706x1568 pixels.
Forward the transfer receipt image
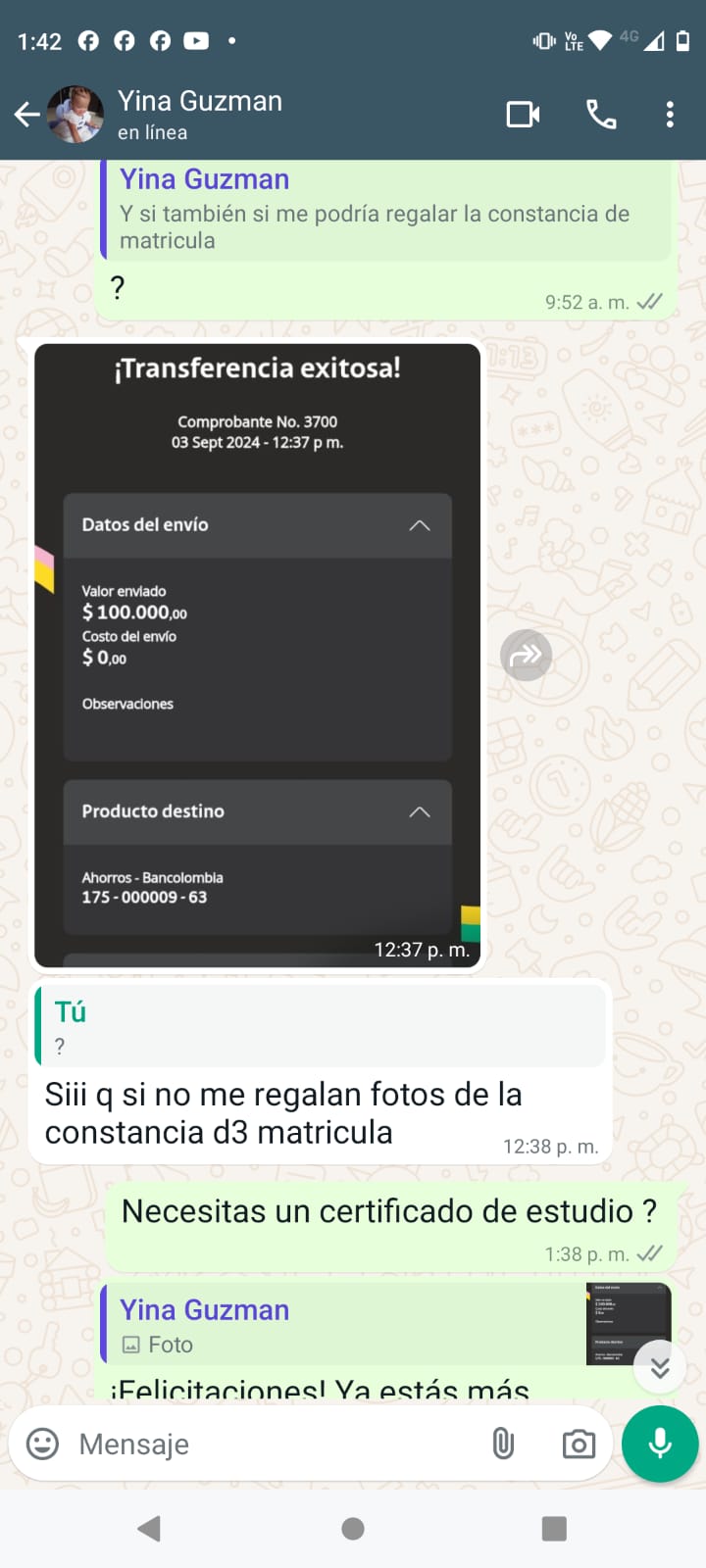[527, 655]
